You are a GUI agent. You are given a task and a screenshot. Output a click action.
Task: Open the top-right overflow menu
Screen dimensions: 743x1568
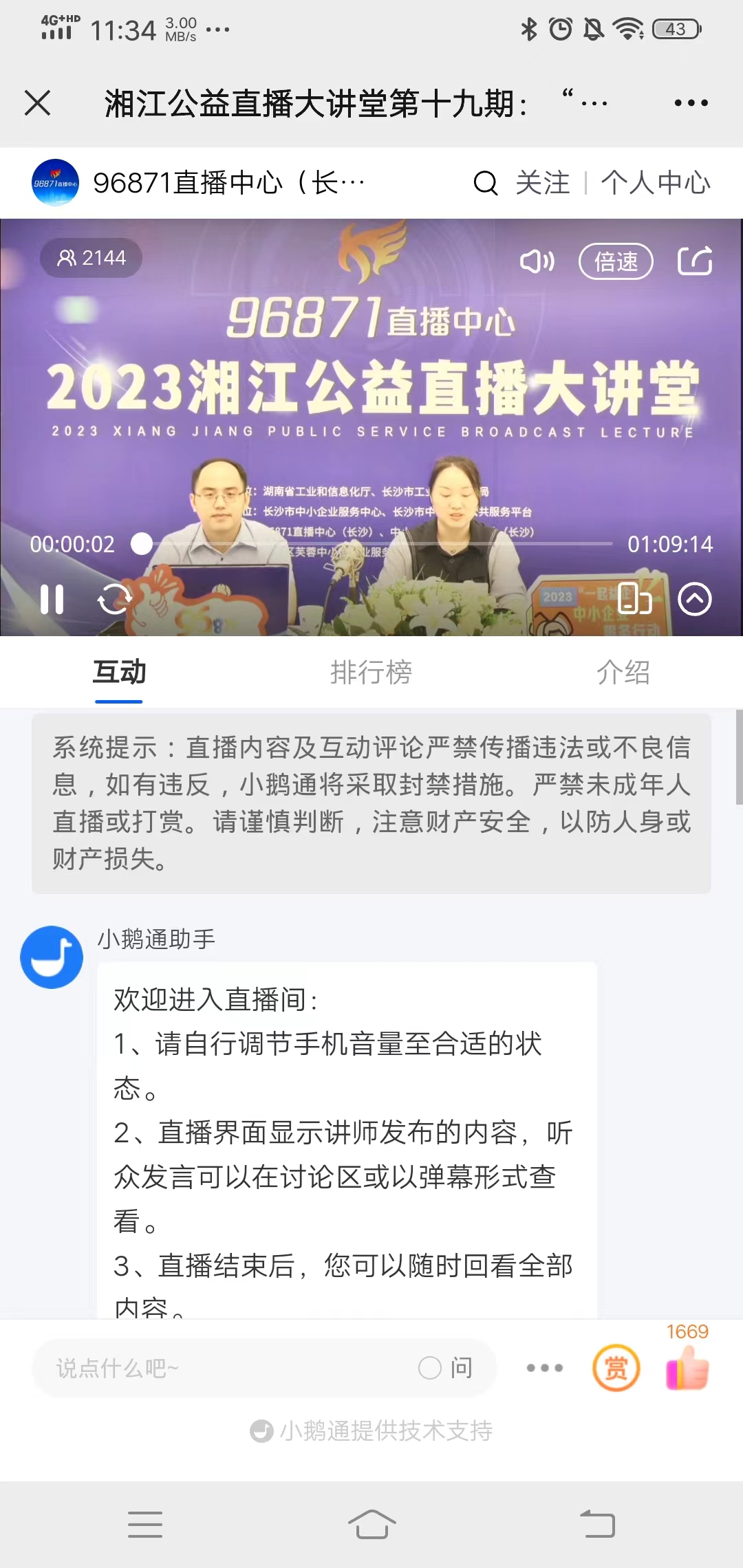point(691,103)
